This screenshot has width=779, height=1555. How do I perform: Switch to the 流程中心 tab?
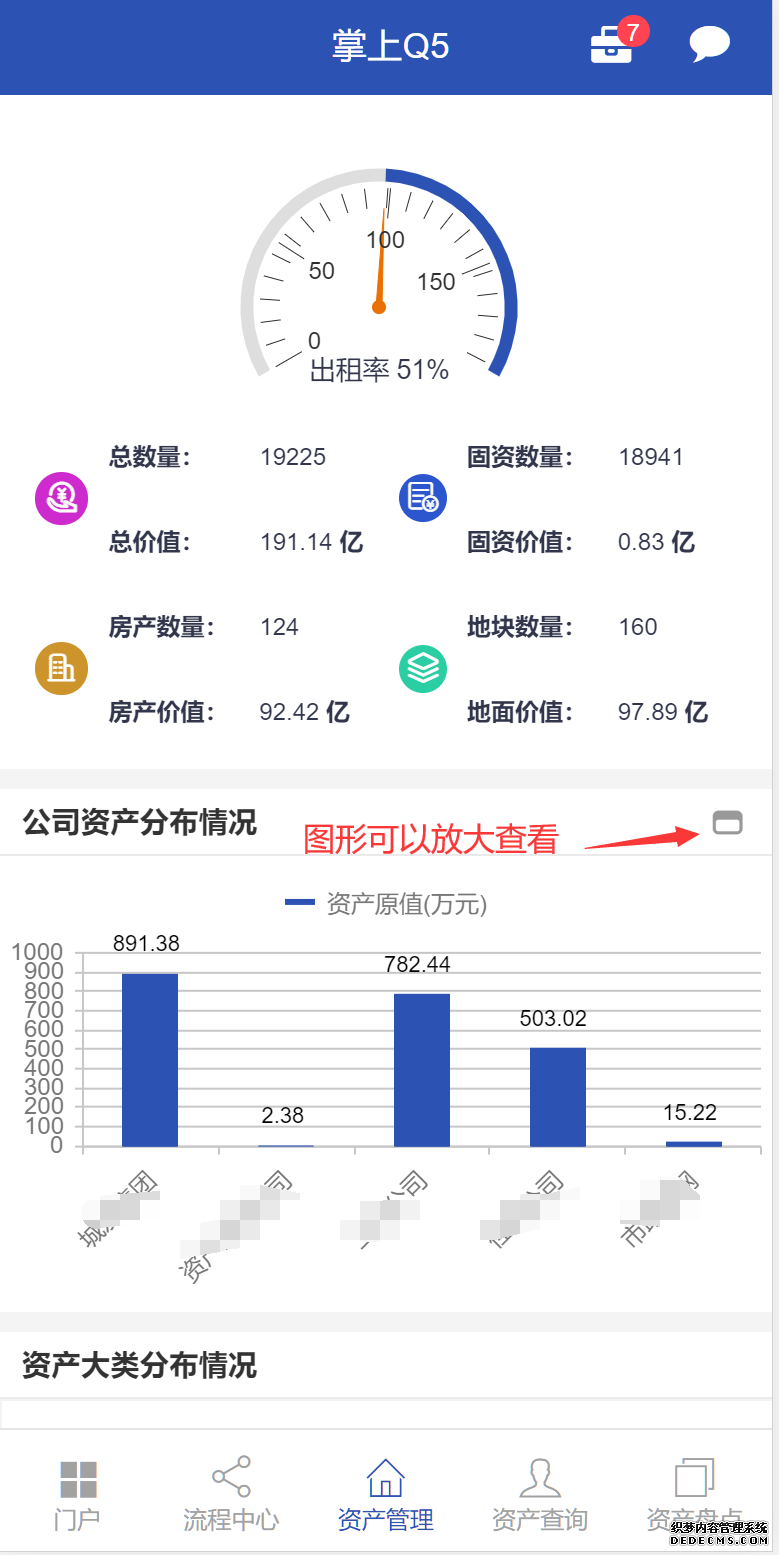231,1495
